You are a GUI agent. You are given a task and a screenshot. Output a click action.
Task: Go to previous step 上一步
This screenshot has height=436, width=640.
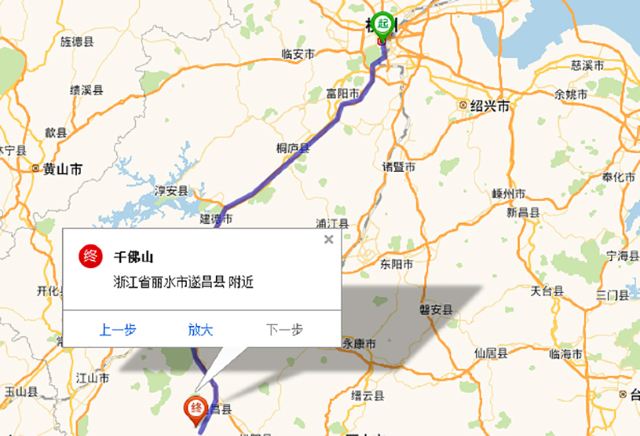coord(118,329)
